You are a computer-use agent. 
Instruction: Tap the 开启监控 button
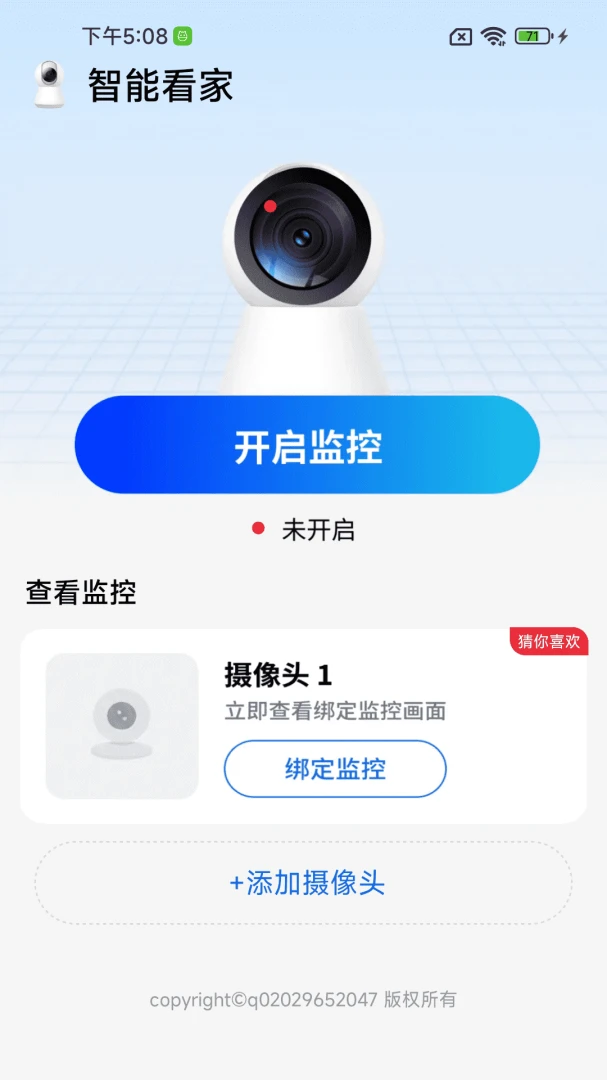click(x=307, y=445)
